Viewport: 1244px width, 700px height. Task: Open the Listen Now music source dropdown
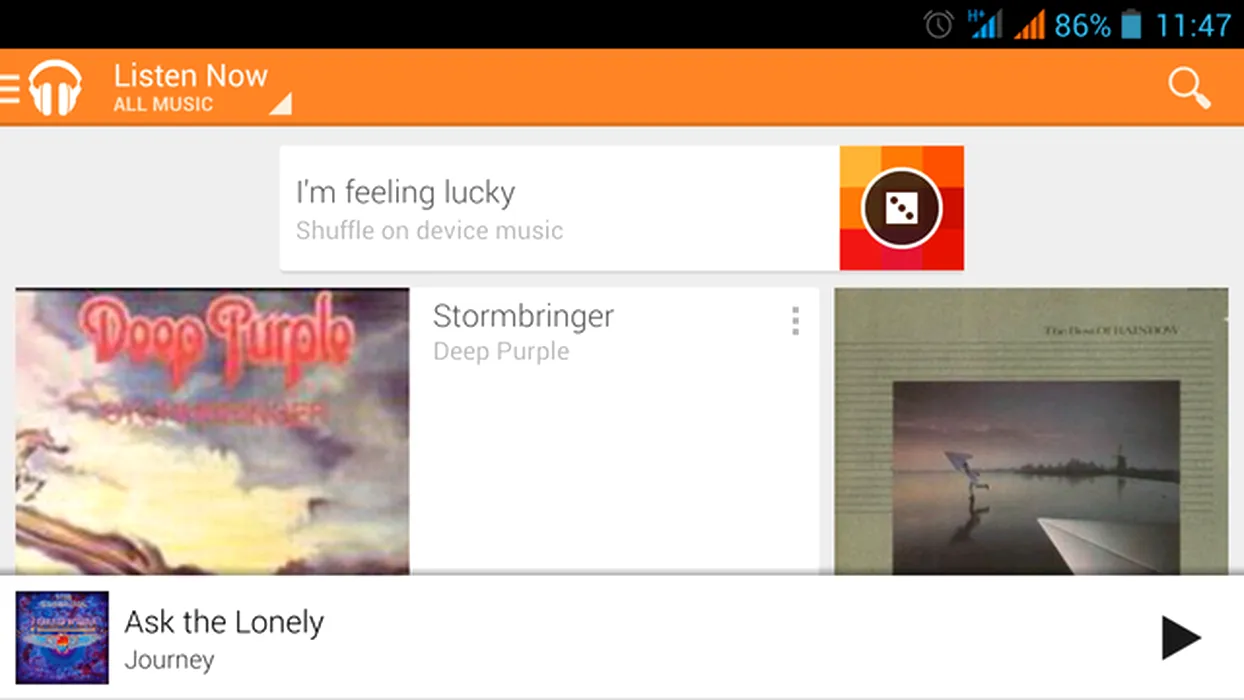(200, 88)
